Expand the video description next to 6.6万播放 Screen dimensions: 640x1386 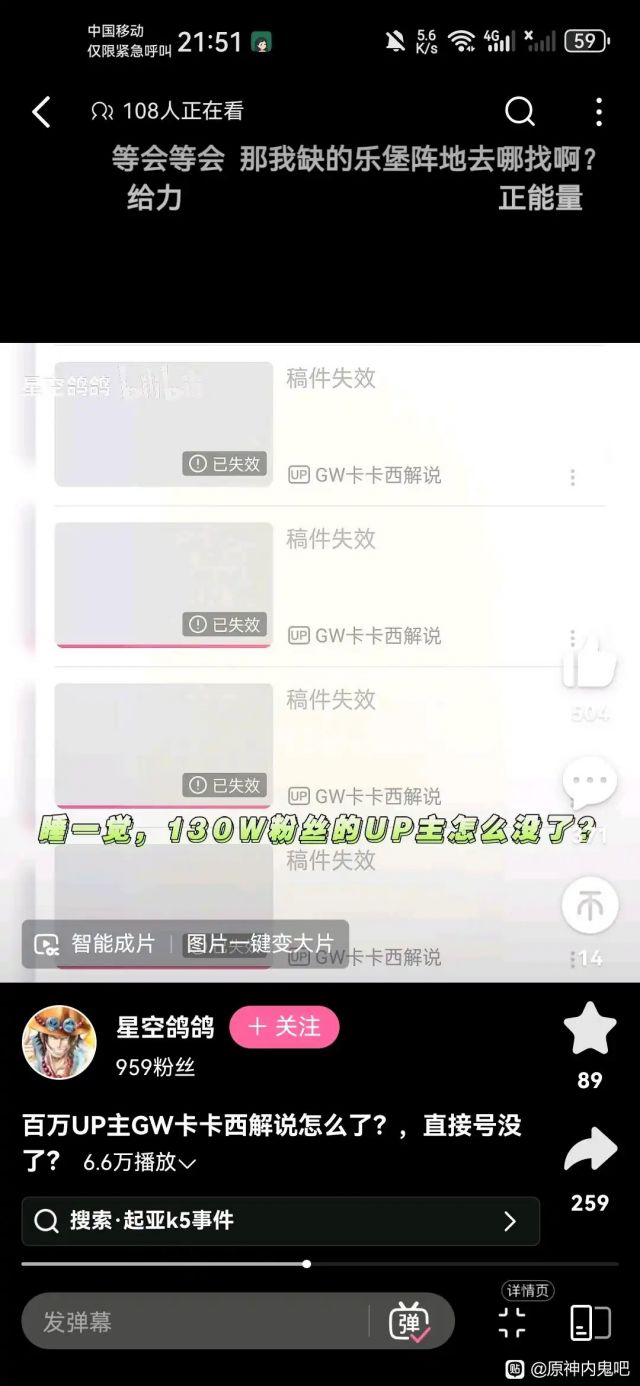186,1163
